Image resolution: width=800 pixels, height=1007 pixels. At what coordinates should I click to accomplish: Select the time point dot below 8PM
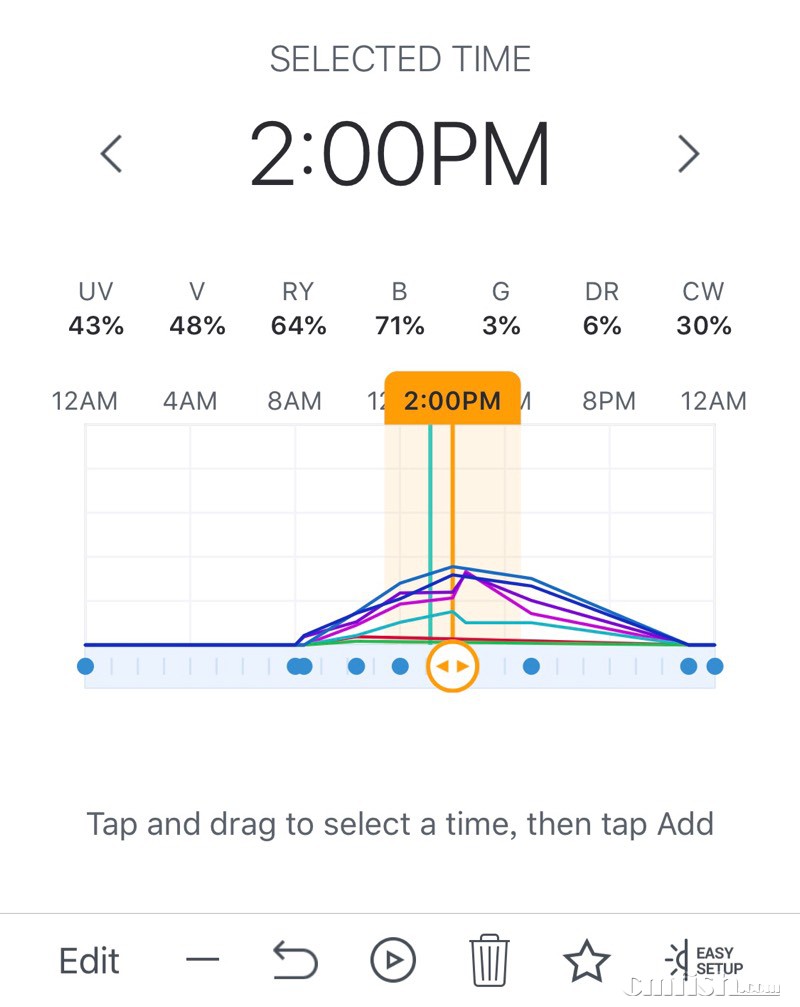pos(532,666)
